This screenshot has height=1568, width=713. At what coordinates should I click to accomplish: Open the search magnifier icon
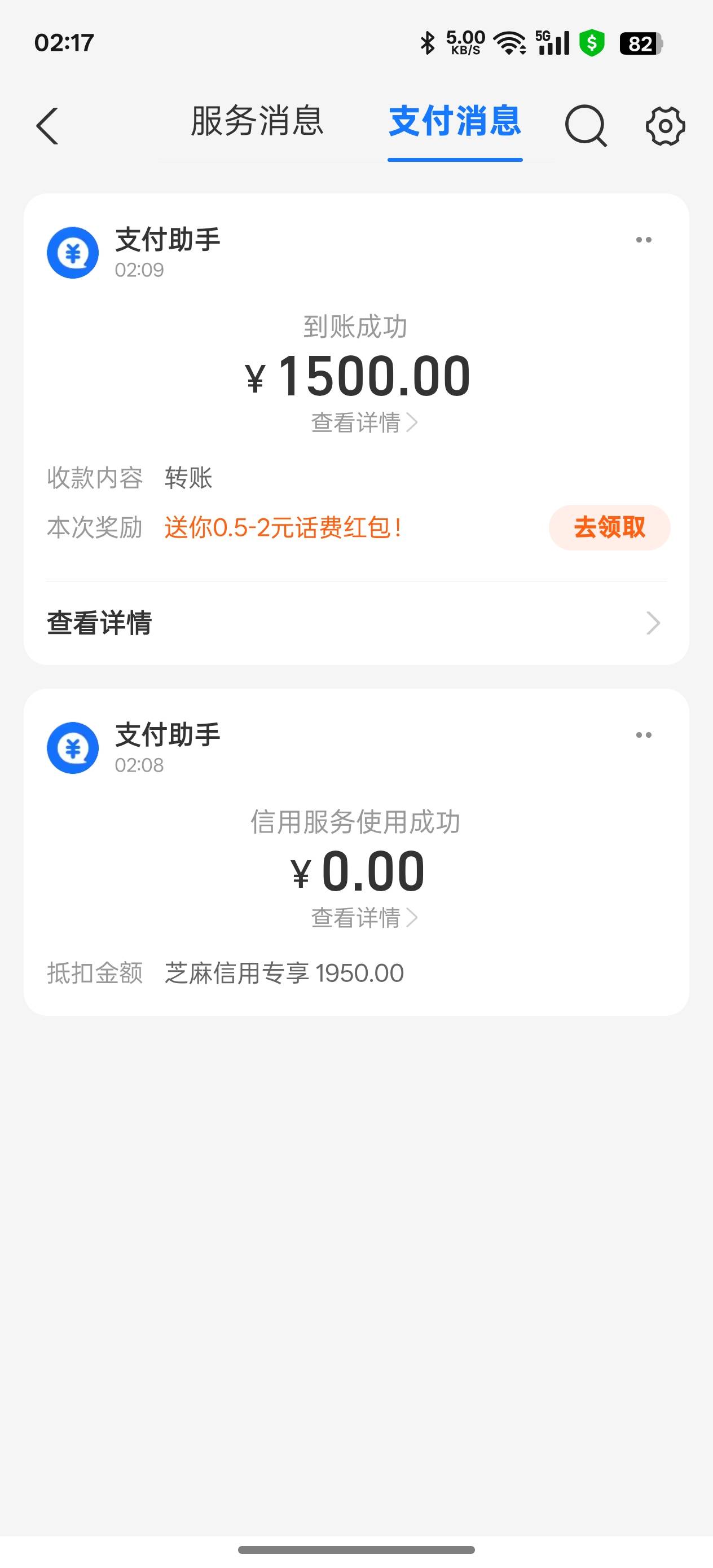(586, 126)
